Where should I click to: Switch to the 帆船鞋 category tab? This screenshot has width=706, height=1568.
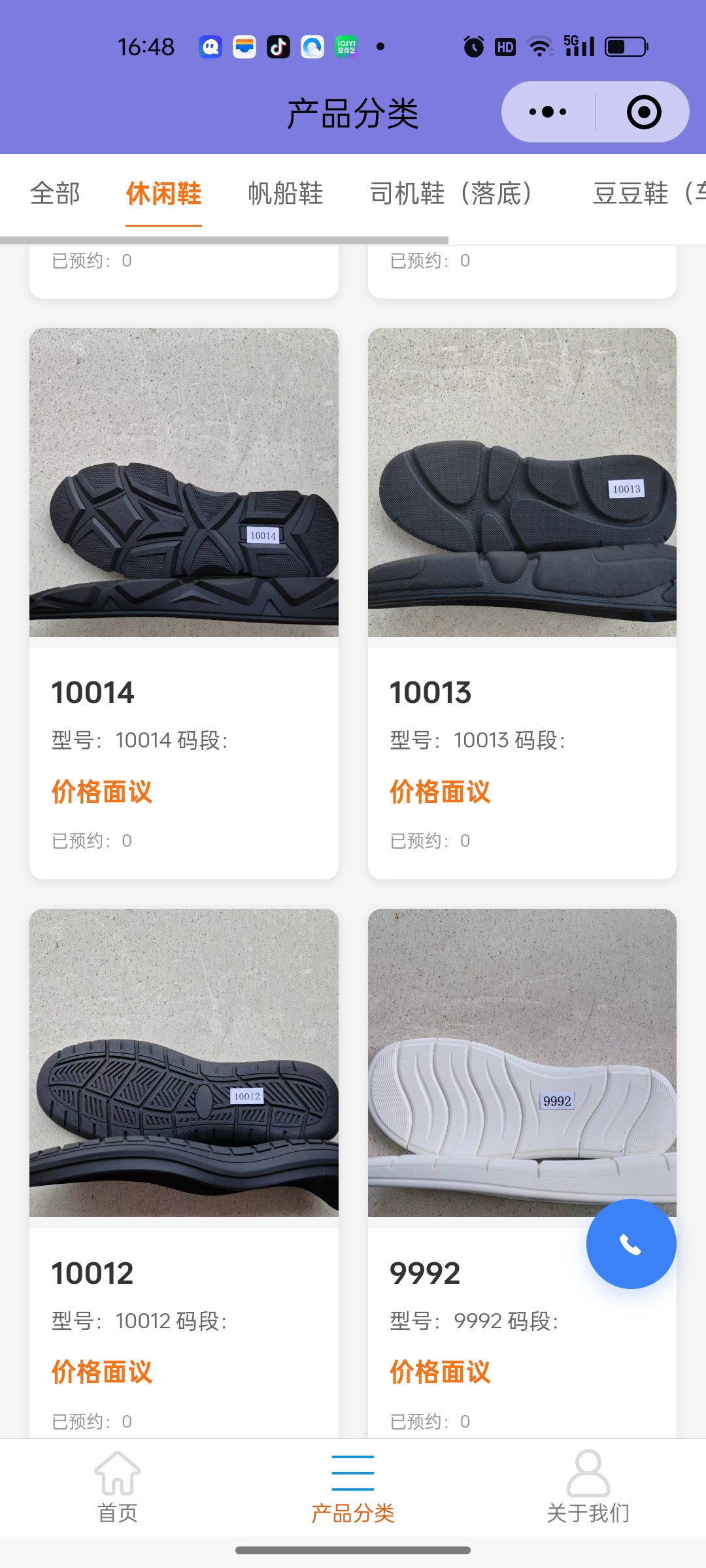[x=286, y=193]
